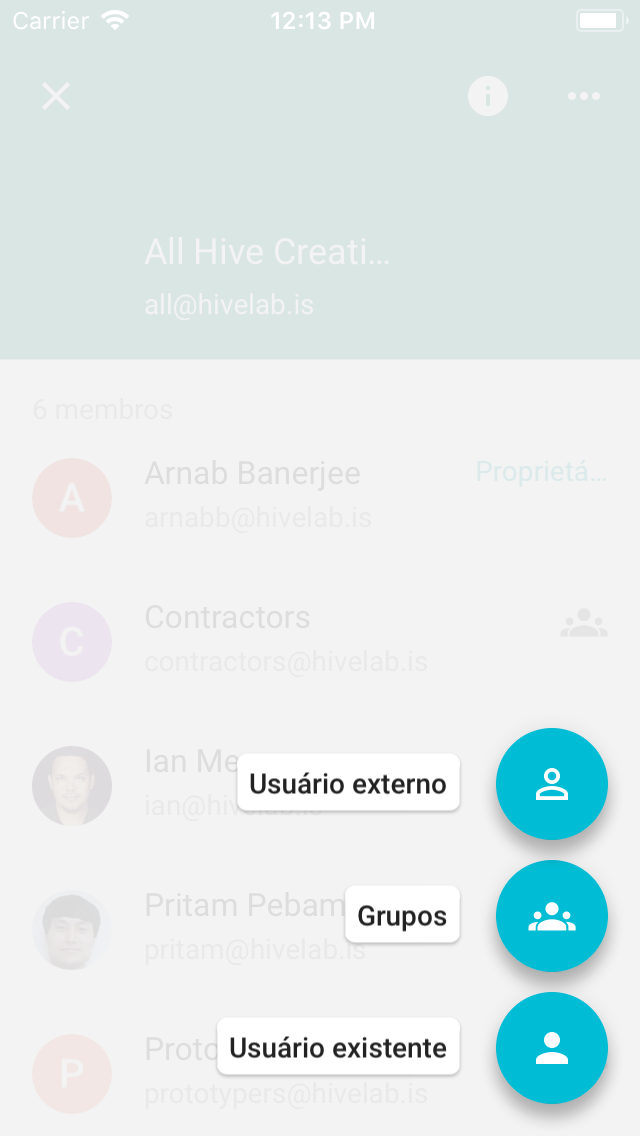640x1136 pixels.
Task: Tap the Usuário externo label
Action: coord(348,783)
